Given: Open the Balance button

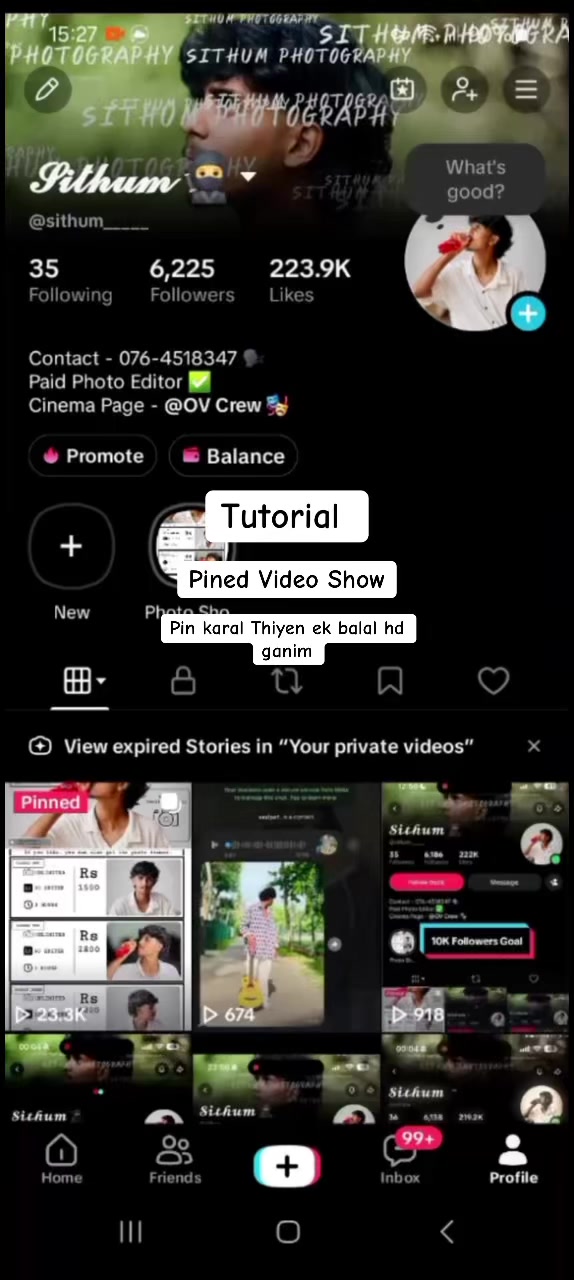Looking at the screenshot, I should point(233,456).
